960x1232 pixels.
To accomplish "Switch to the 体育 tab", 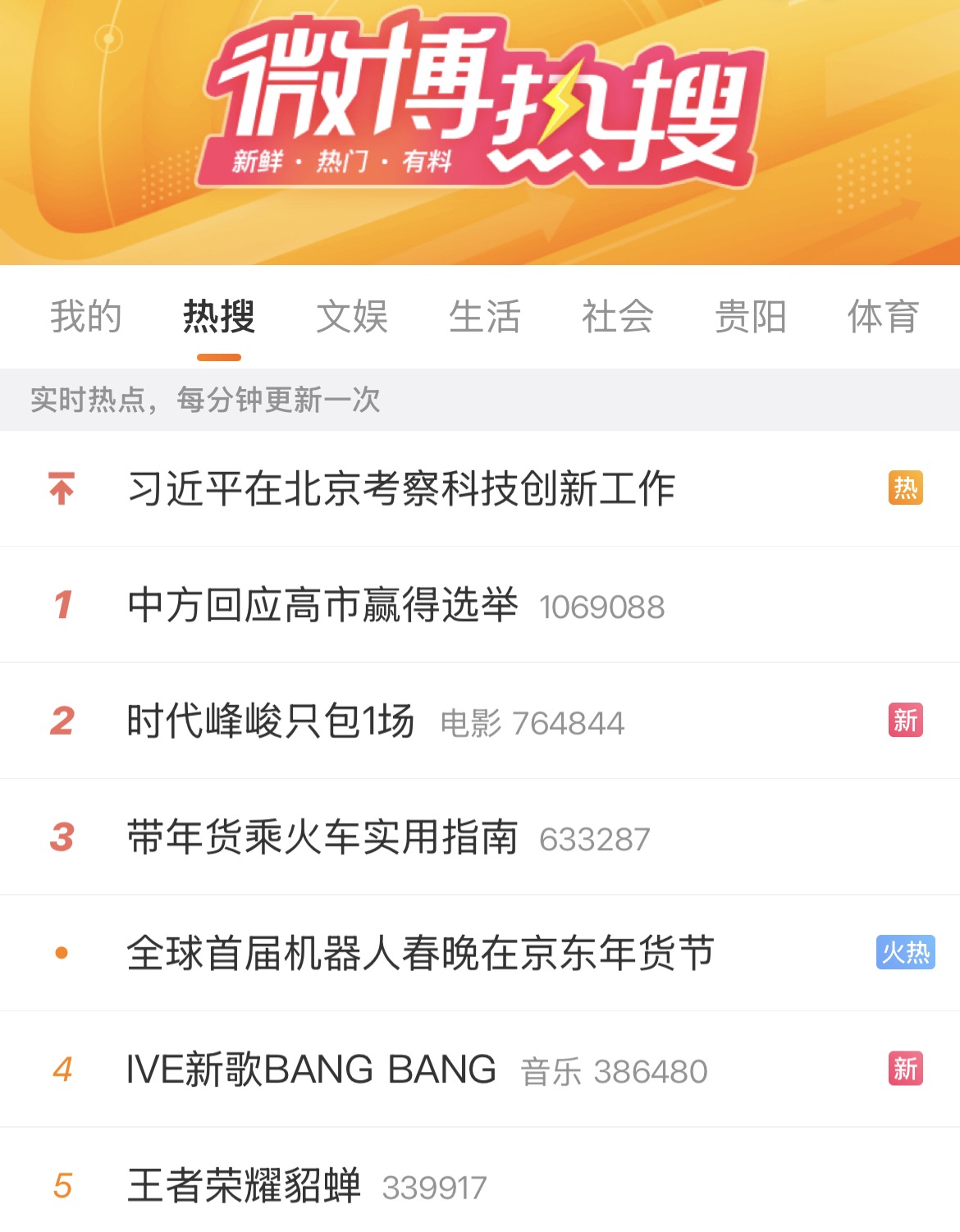I will coord(883,317).
